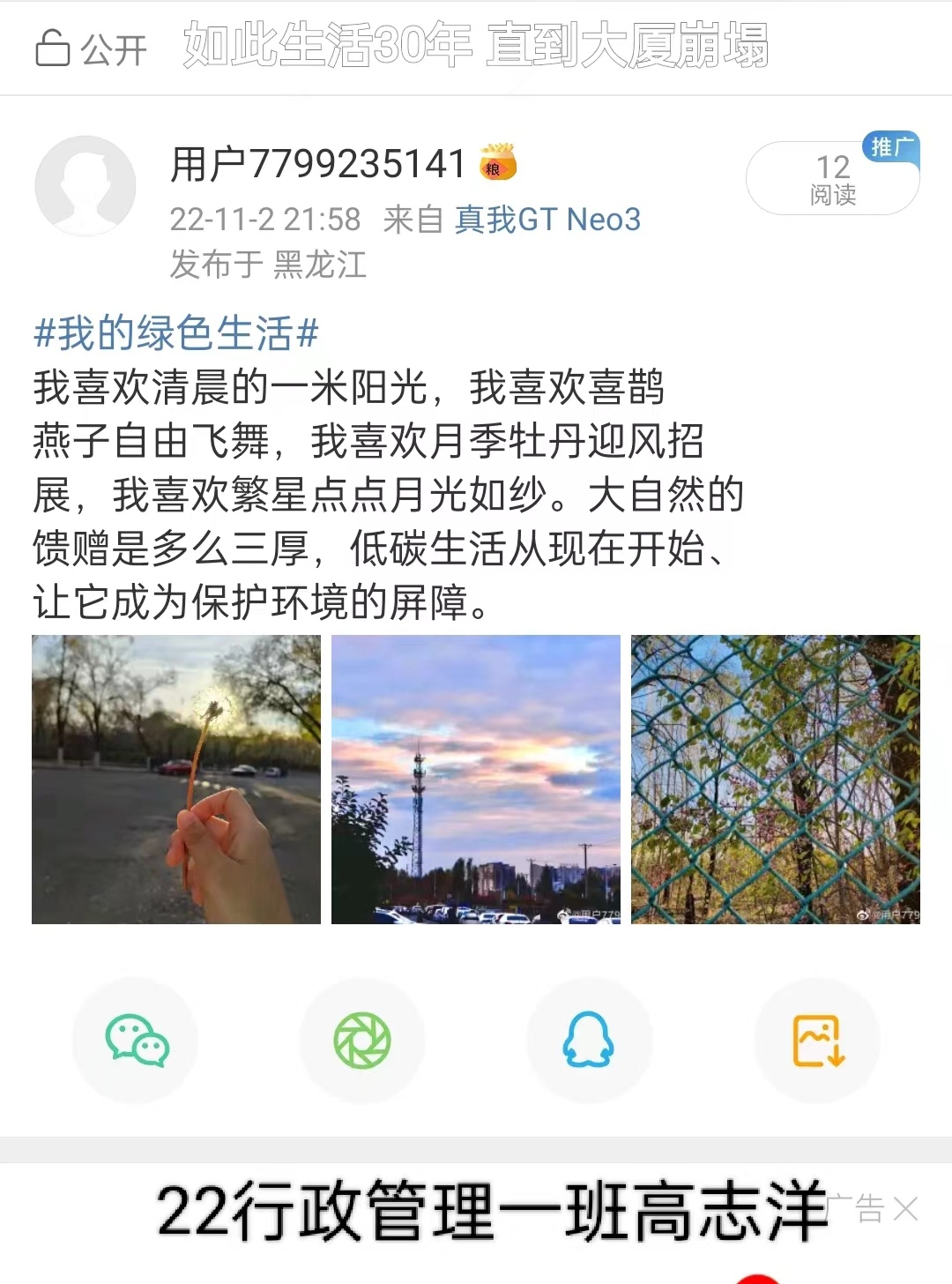
Task: Tap the 推广 reading count button
Action: (x=833, y=178)
